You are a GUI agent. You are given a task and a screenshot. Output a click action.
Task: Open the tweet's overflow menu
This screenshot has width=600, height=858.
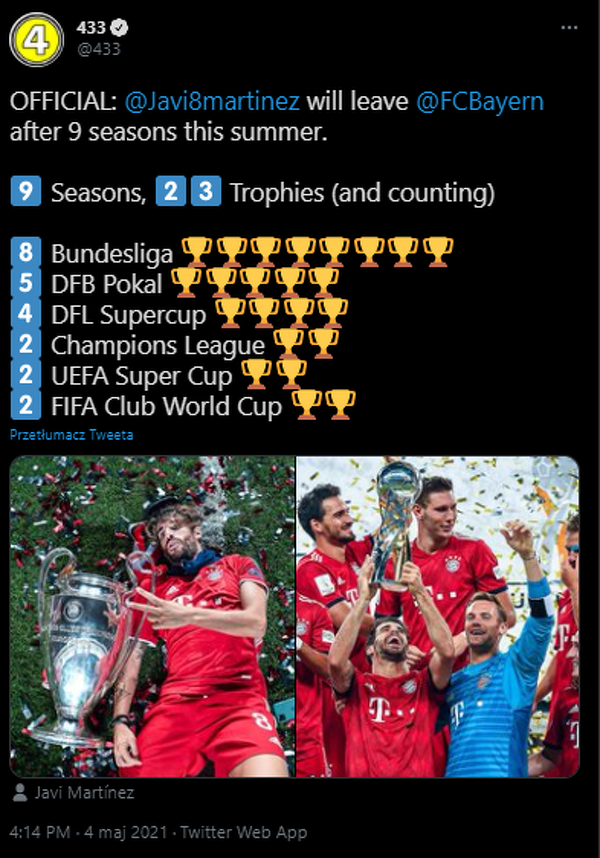[569, 28]
